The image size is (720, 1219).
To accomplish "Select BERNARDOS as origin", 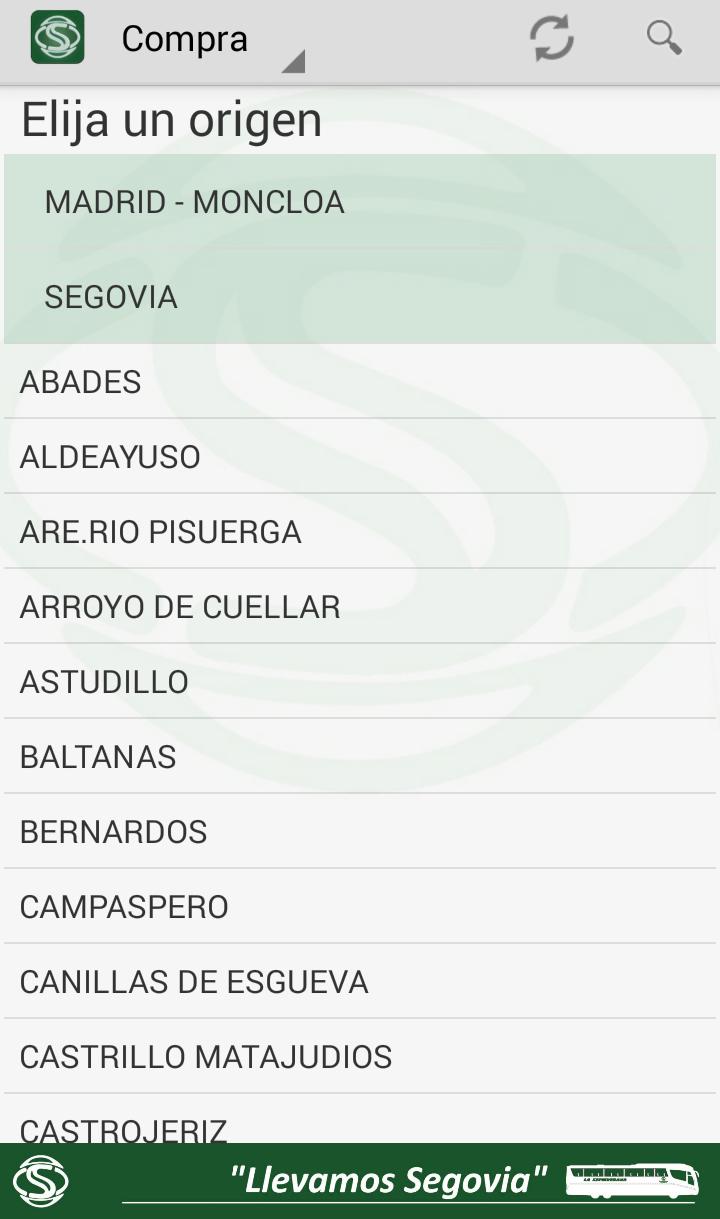I will [x=360, y=832].
